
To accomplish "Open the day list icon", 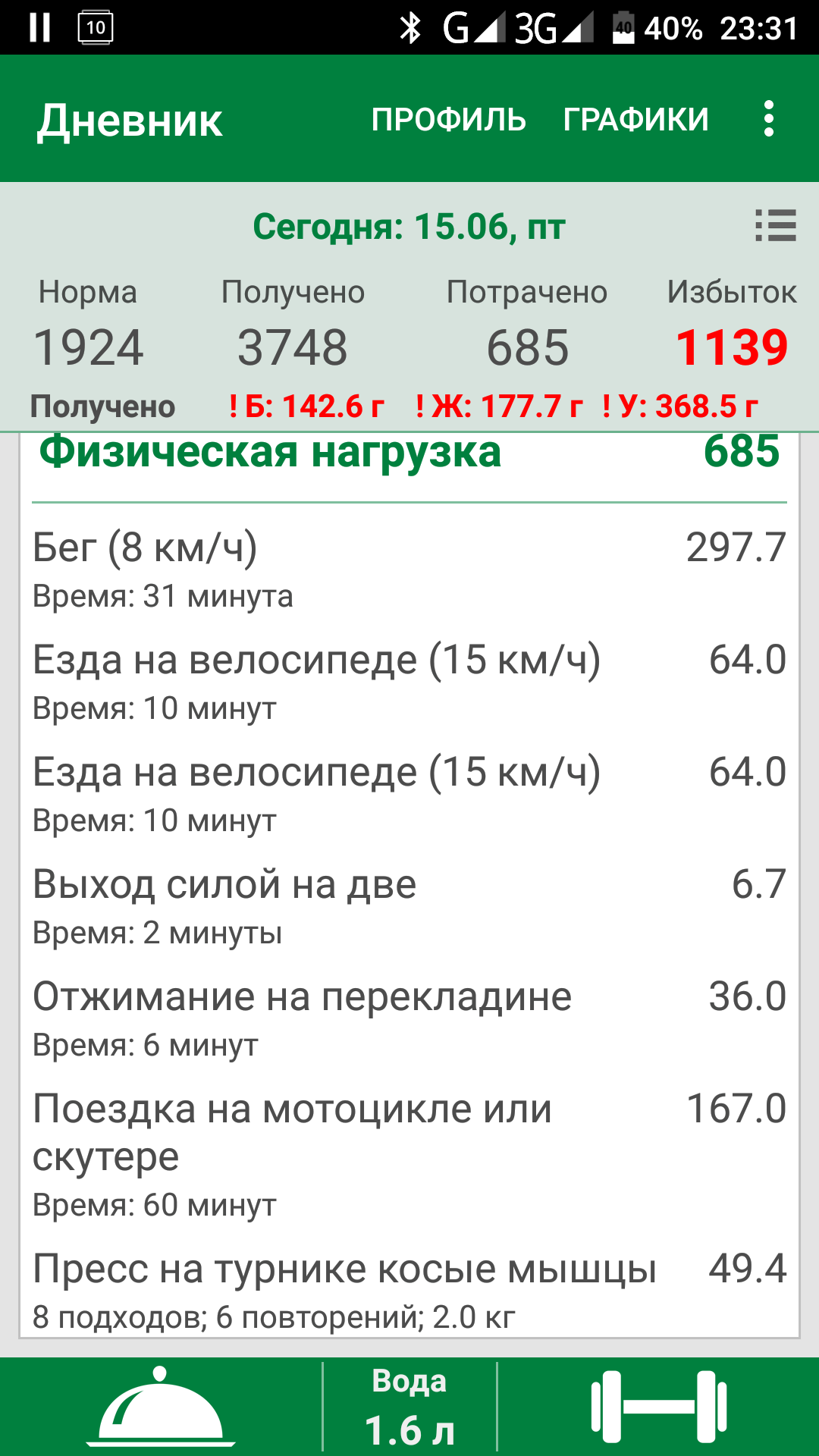I will (775, 226).
